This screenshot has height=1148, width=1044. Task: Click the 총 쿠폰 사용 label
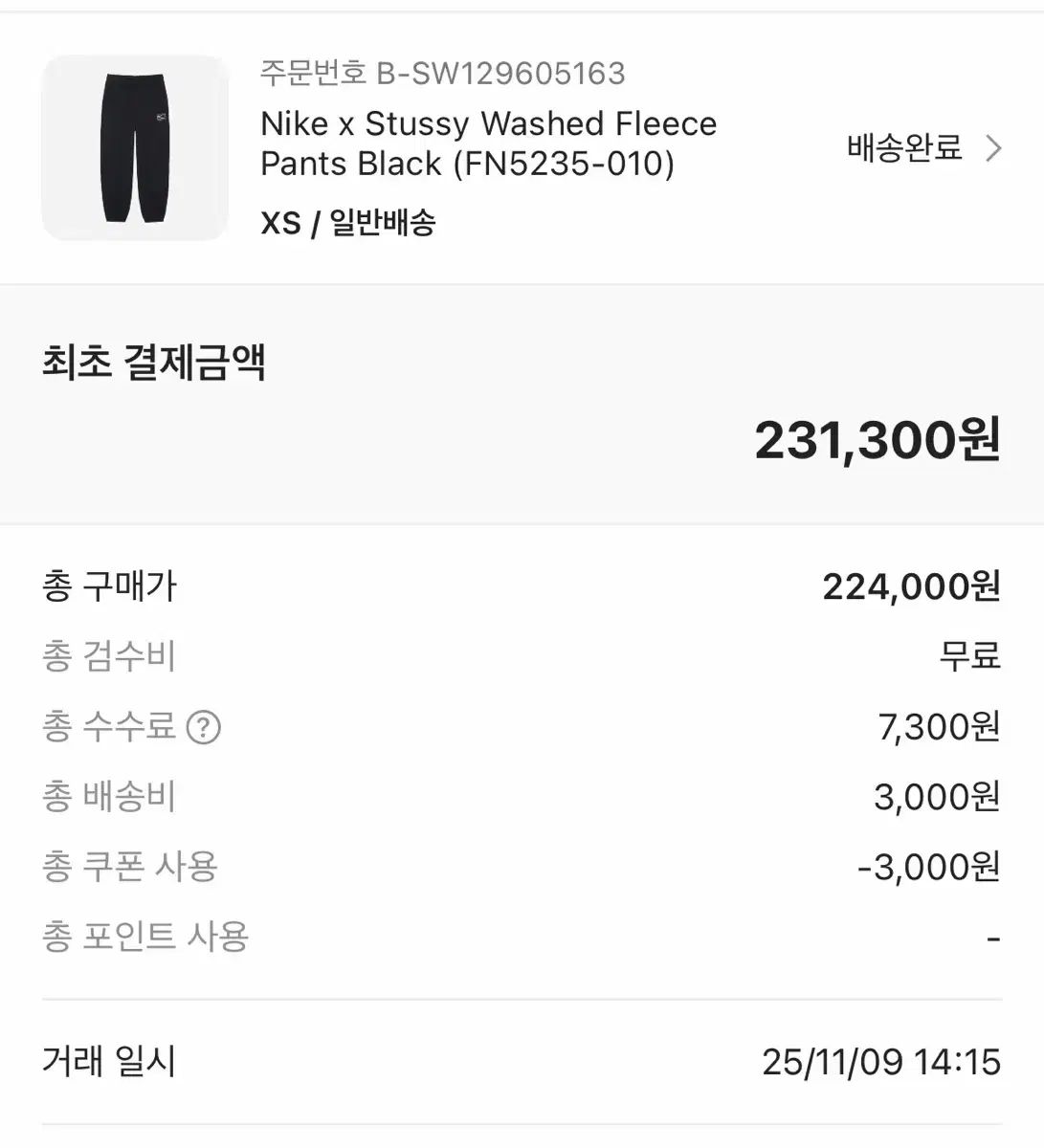[x=128, y=867]
